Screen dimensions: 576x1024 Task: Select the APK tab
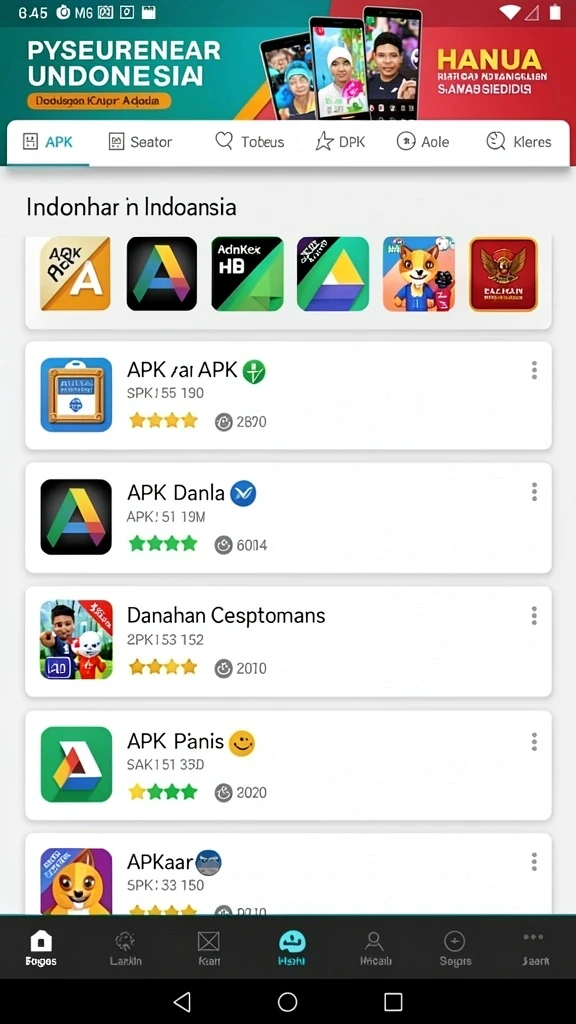[x=48, y=142]
